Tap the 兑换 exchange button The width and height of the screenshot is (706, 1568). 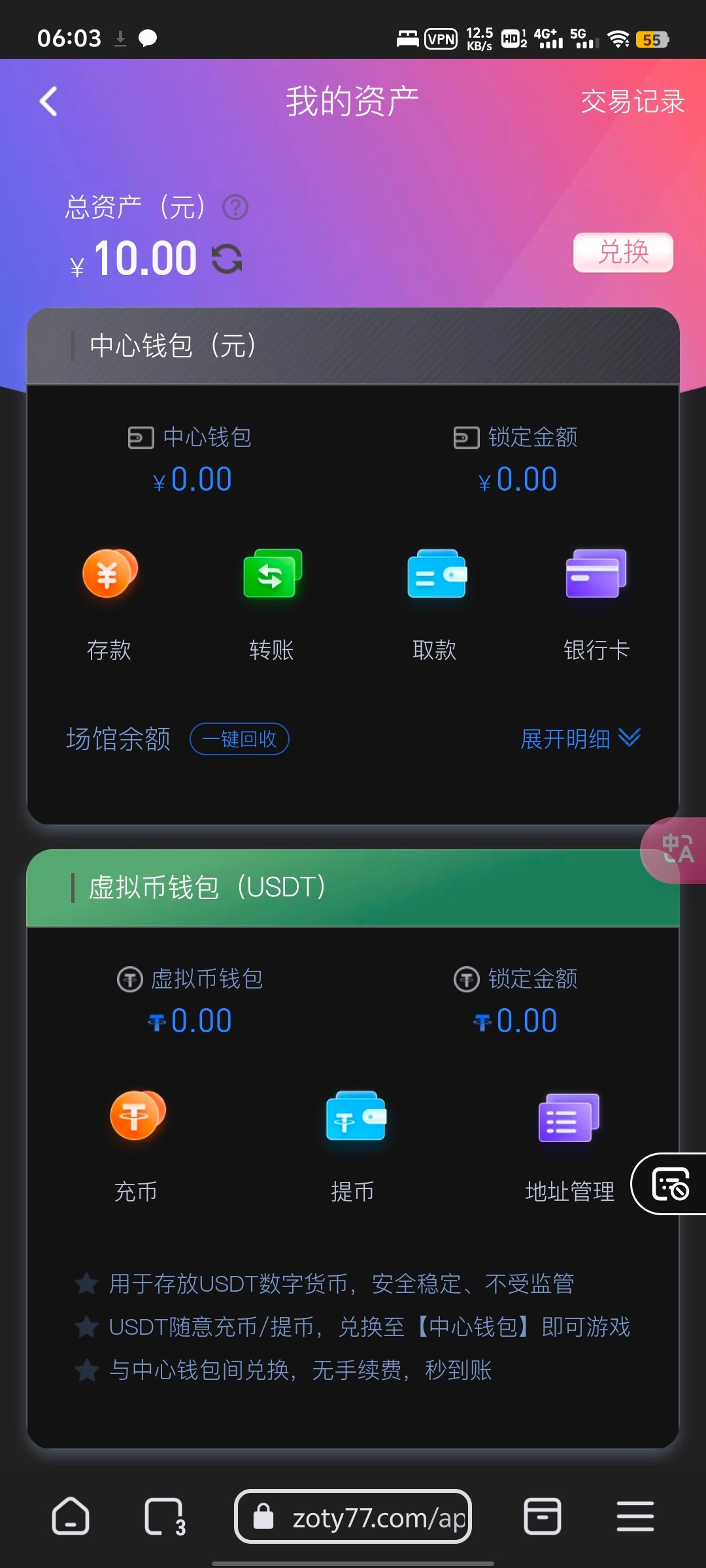[623, 252]
